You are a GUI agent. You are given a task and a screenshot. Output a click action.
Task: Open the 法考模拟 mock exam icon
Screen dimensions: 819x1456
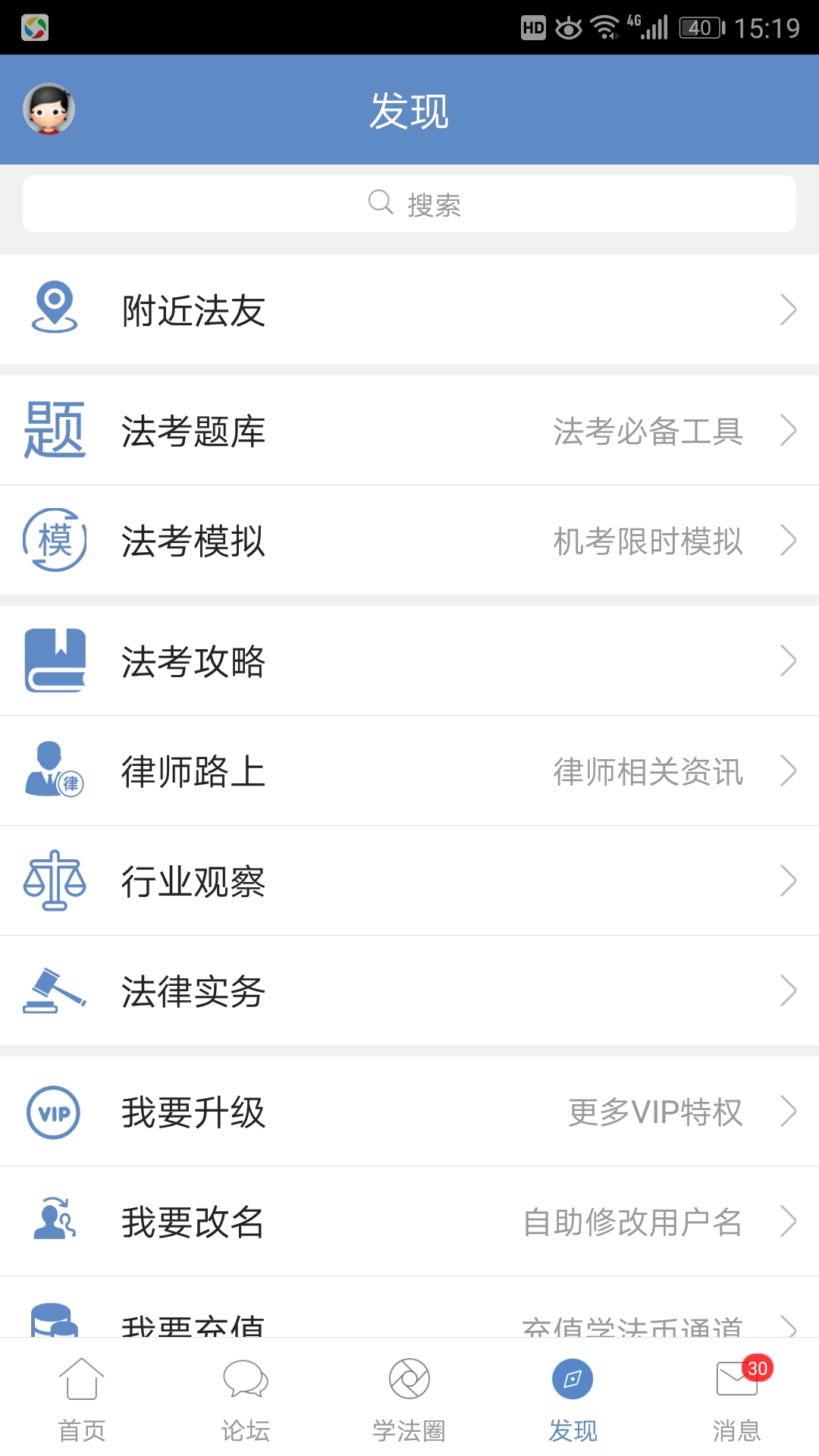55,540
